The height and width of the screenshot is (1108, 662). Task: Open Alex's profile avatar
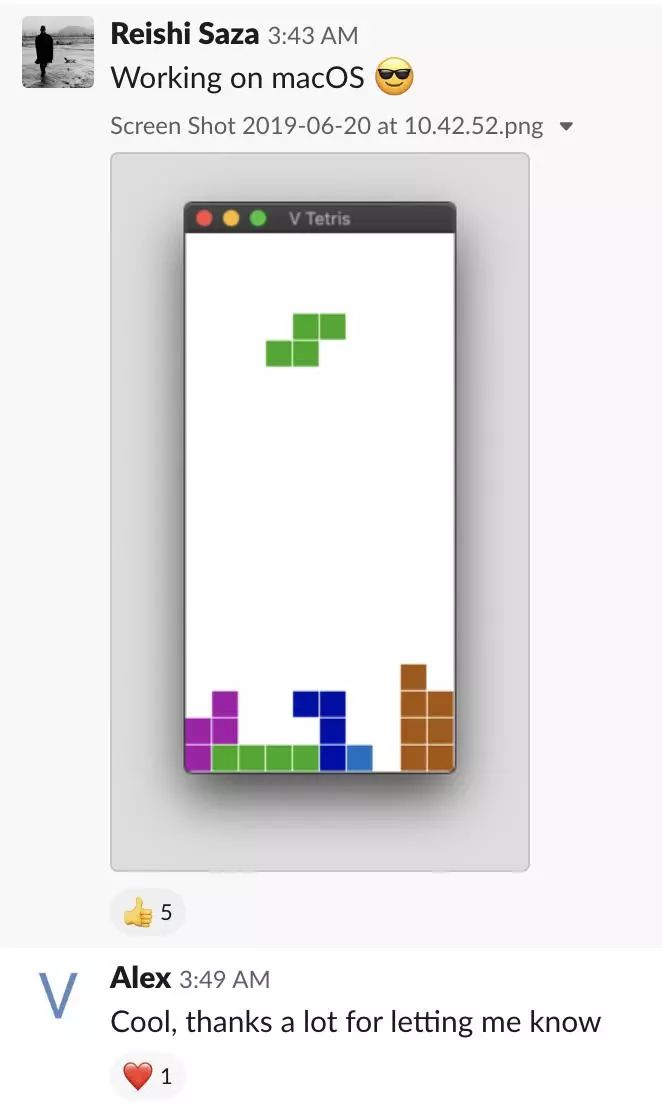(57, 995)
